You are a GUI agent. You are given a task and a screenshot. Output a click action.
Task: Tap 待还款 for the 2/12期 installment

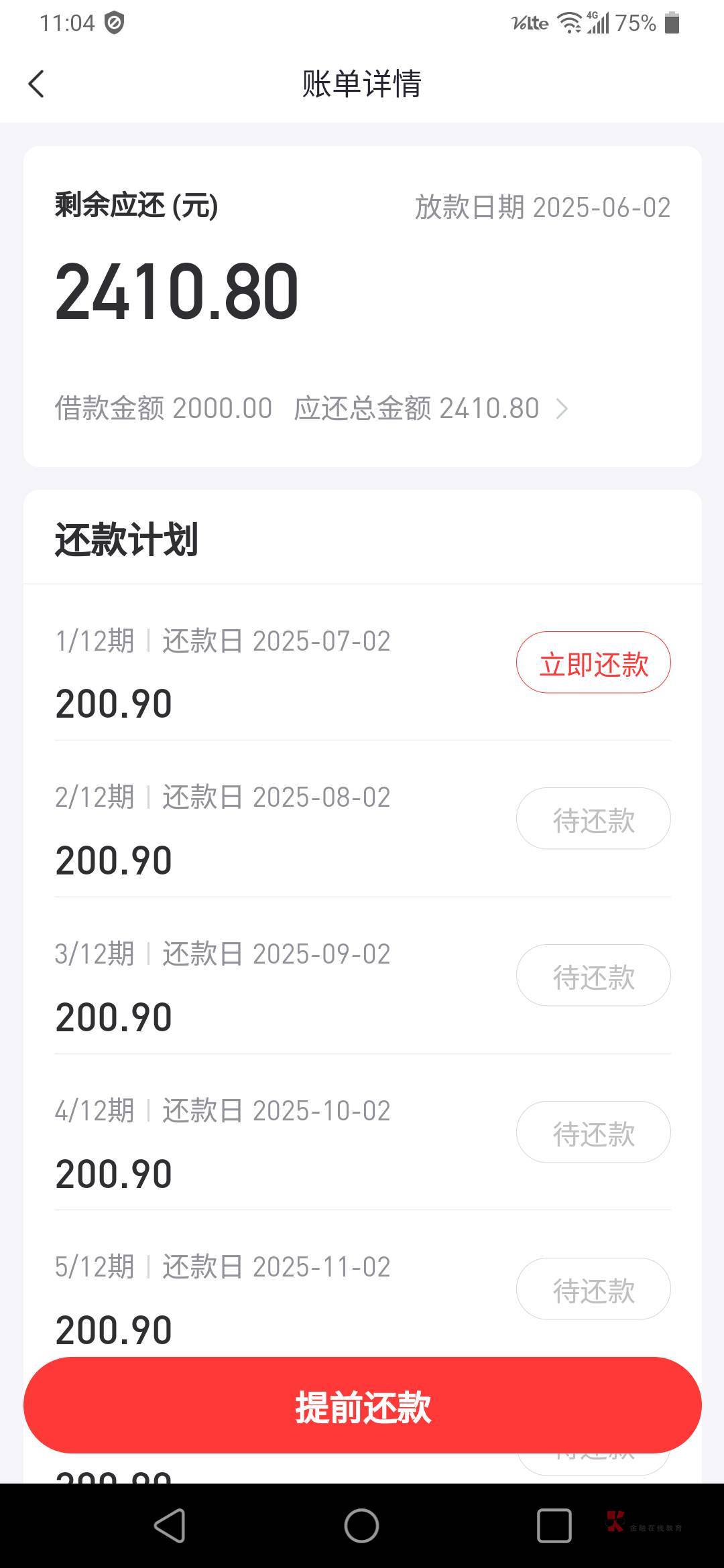[593, 818]
